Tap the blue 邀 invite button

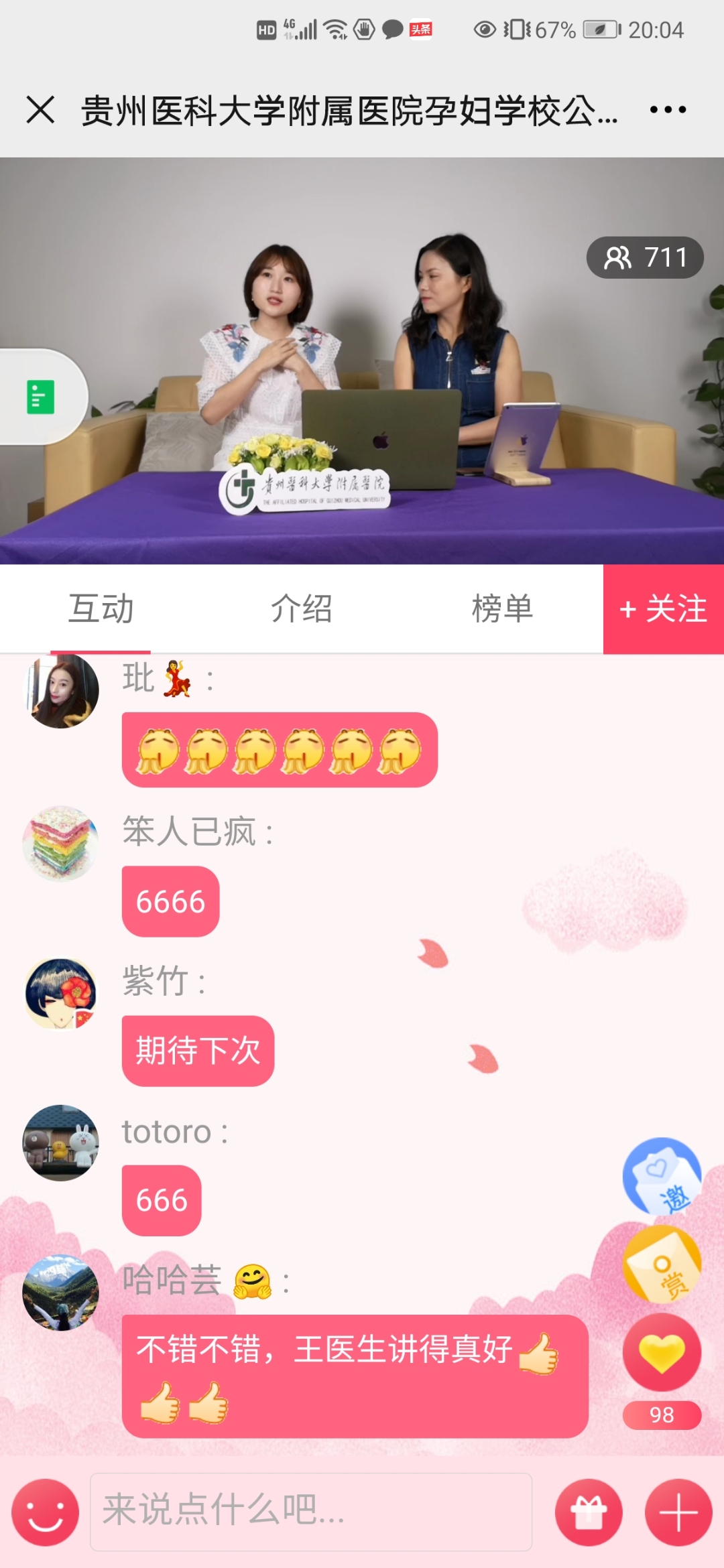pyautogui.click(x=662, y=1177)
